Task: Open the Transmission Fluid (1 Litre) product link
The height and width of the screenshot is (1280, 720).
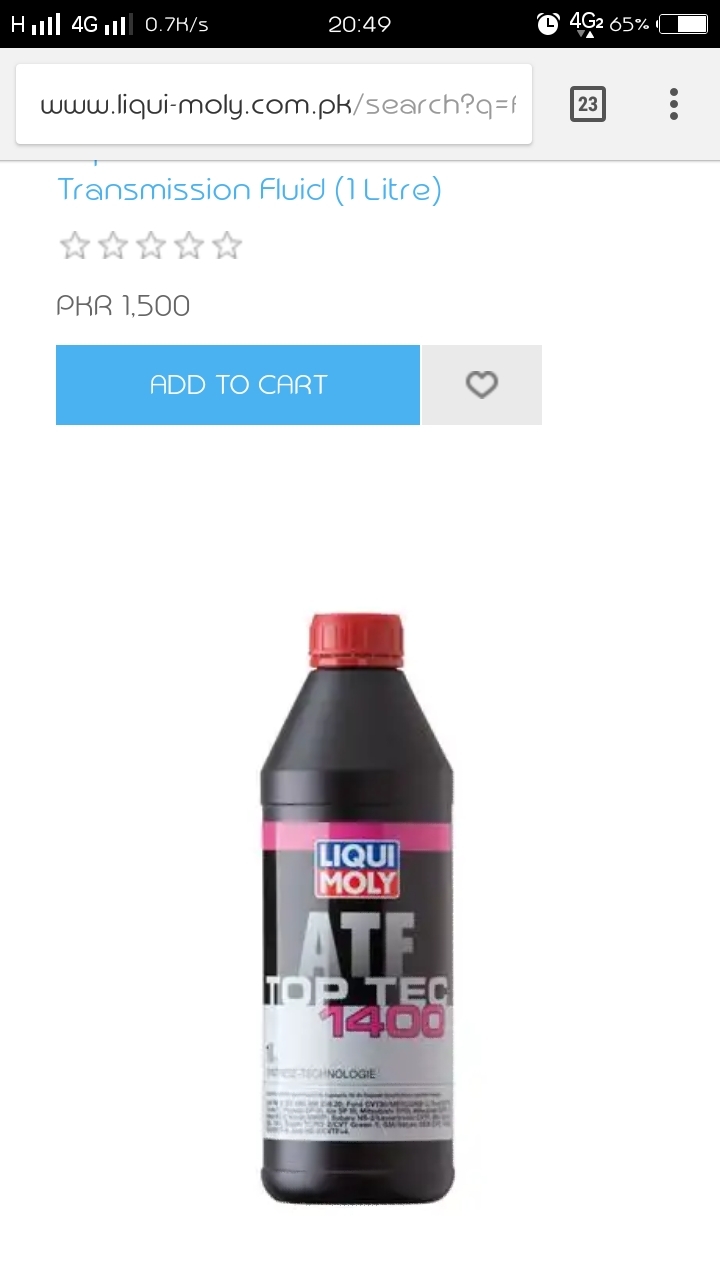Action: click(x=249, y=189)
